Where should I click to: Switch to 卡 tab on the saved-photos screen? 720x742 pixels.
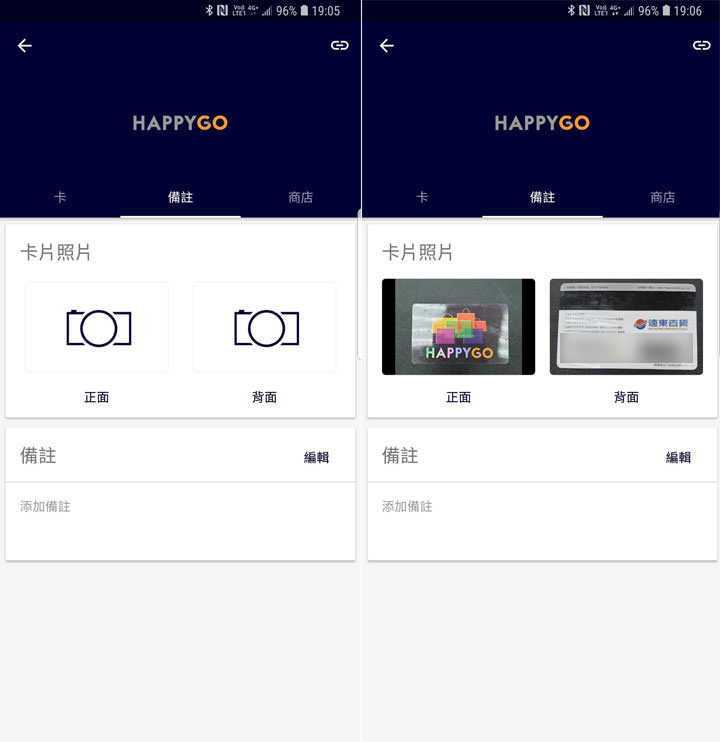[x=422, y=197]
